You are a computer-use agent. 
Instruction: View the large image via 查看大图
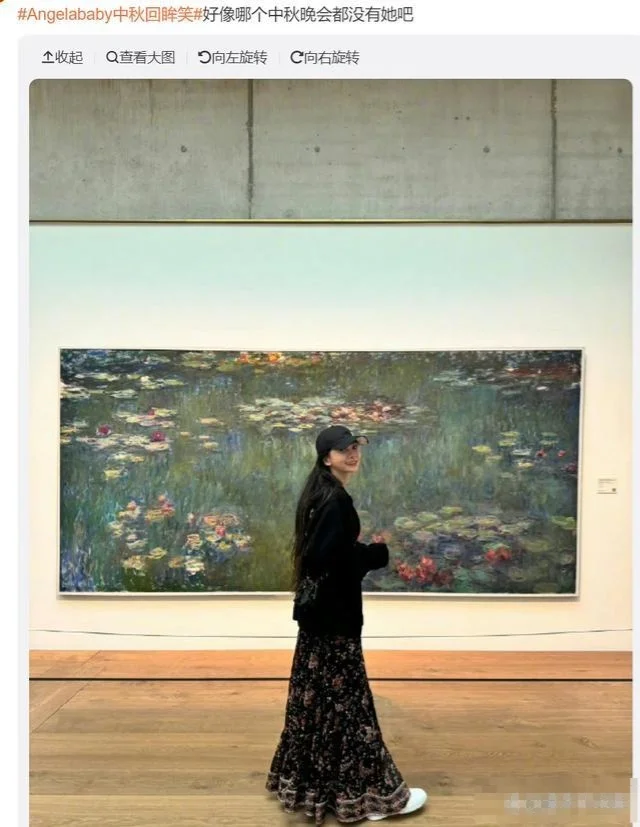[141, 58]
